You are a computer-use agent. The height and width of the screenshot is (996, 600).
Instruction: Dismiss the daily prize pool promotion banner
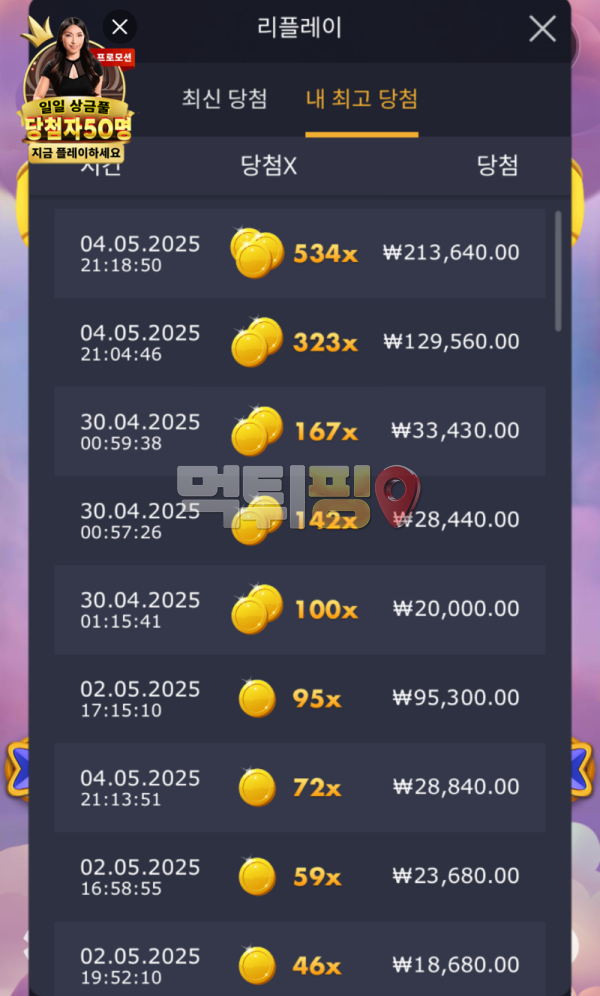pyautogui.click(x=120, y=27)
